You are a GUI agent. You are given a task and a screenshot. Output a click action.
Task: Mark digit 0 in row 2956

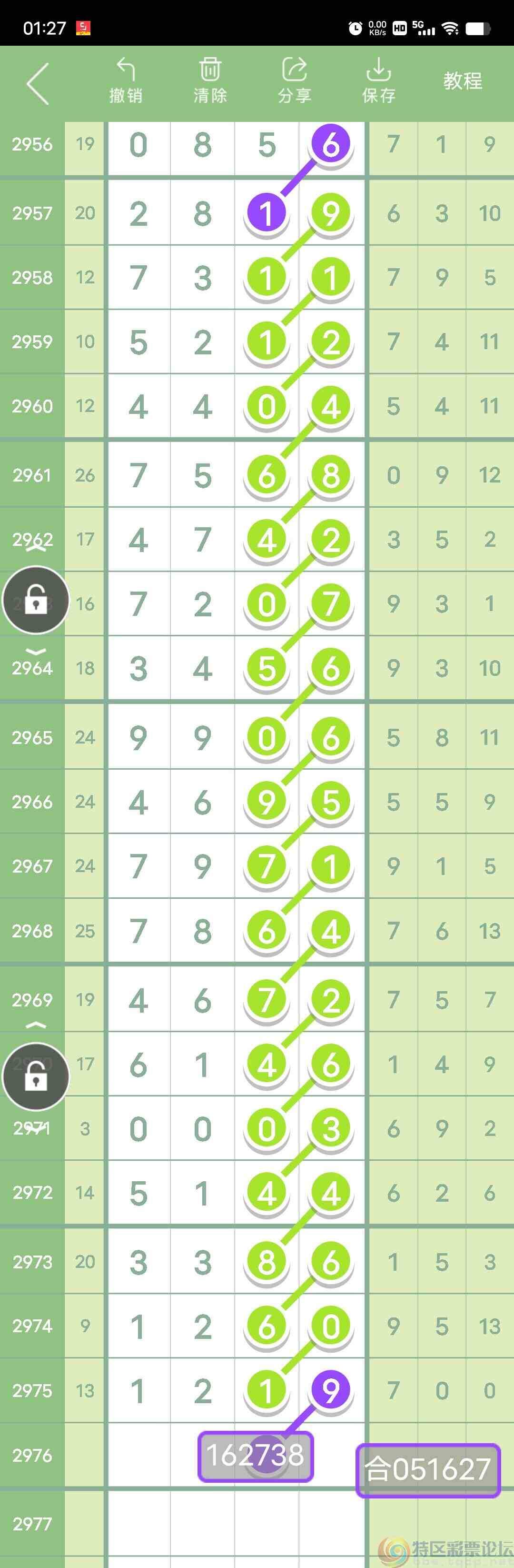click(138, 145)
